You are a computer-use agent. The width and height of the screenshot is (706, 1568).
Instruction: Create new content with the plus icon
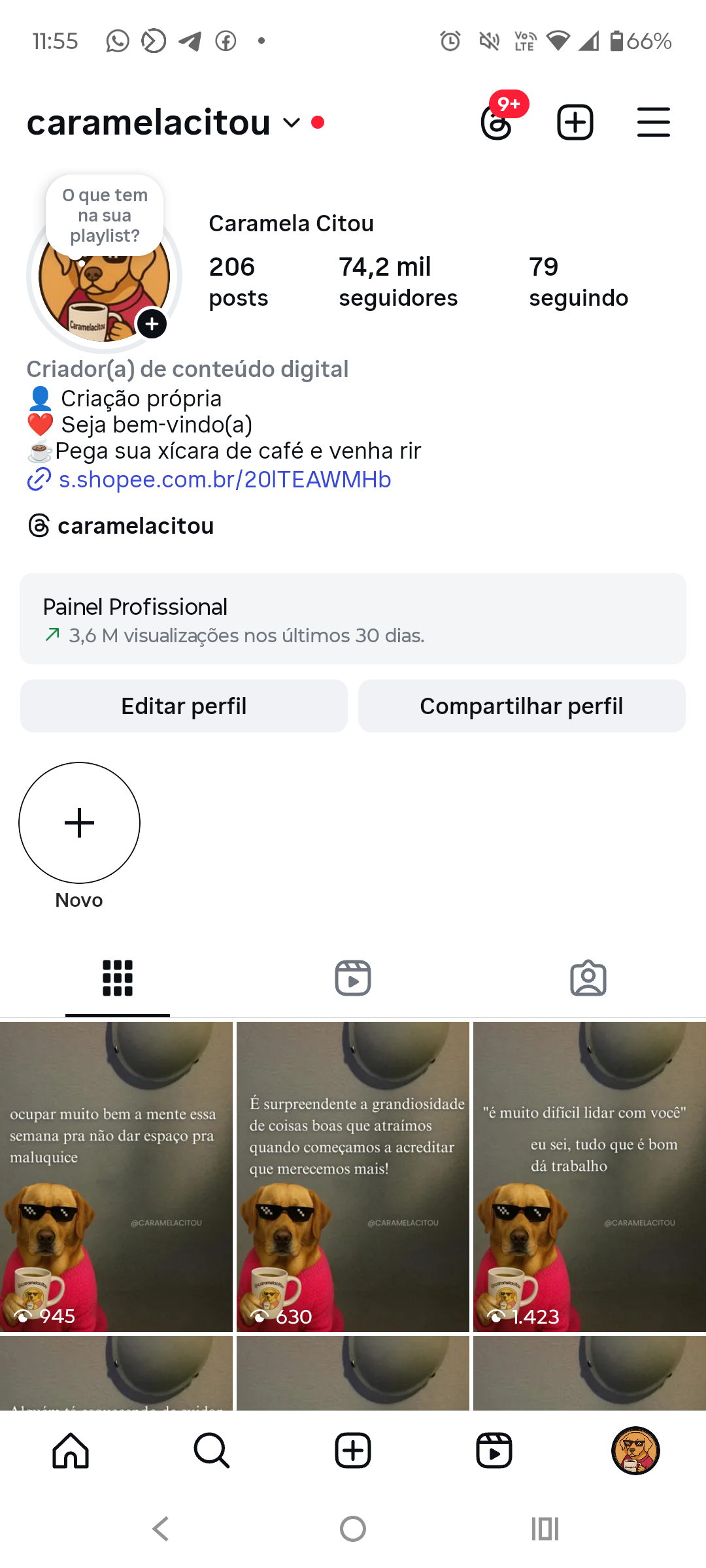575,122
